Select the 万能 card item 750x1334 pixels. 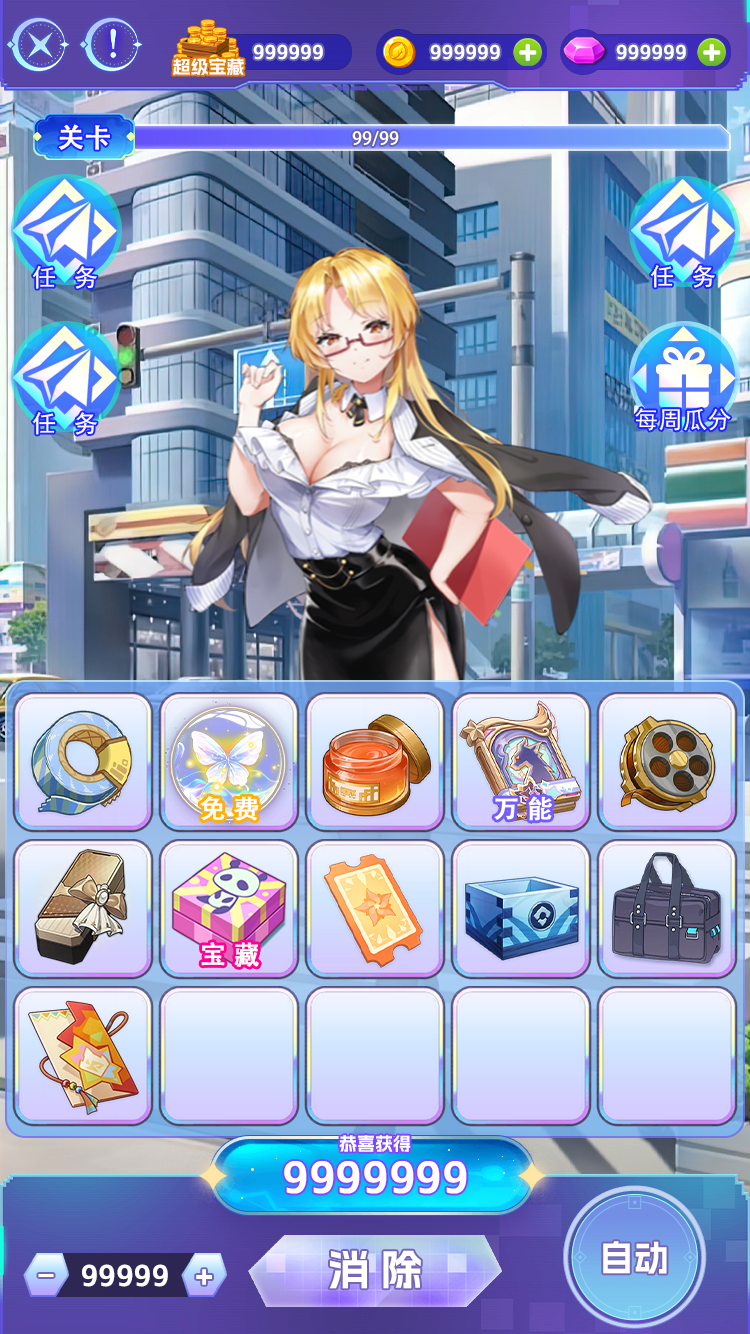pos(521,761)
